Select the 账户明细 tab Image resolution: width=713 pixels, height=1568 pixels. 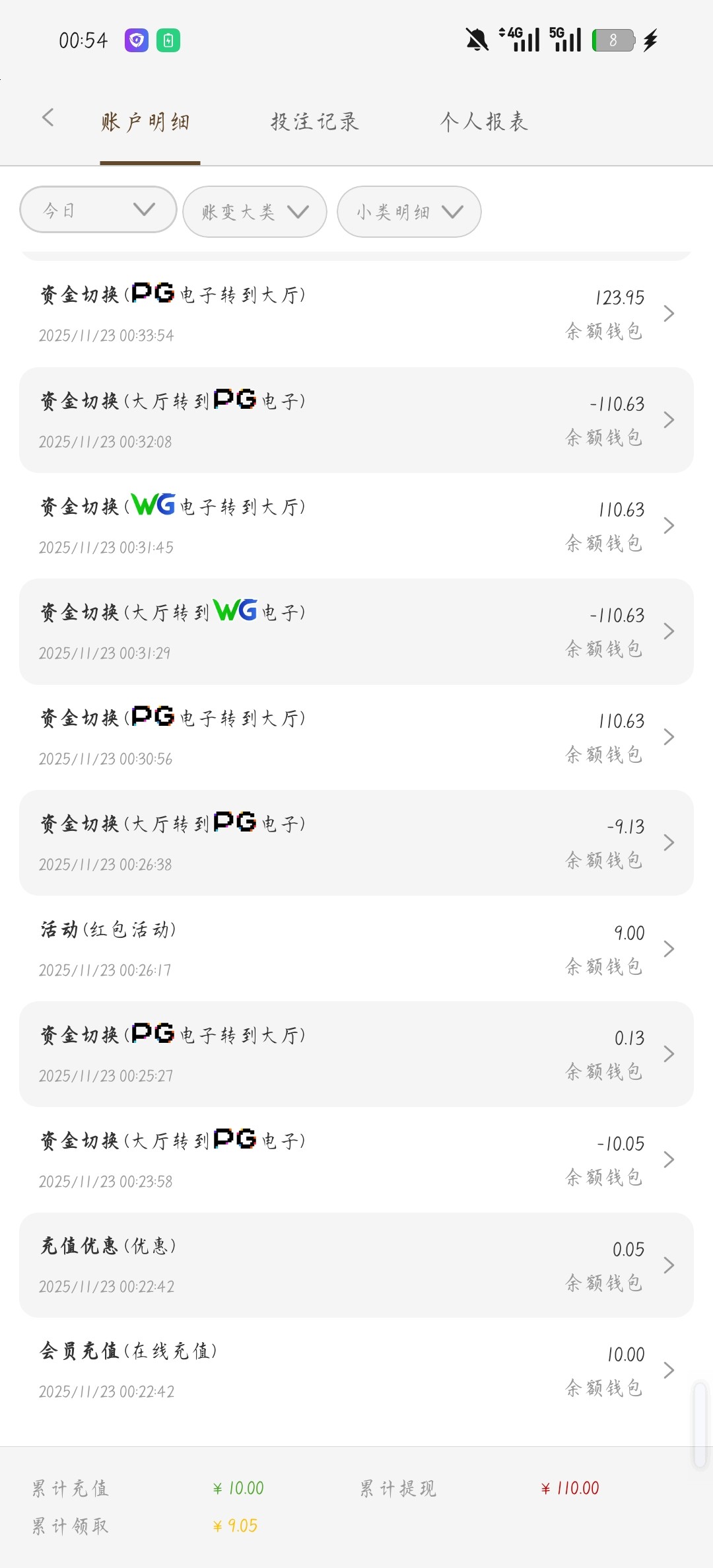[x=145, y=123]
